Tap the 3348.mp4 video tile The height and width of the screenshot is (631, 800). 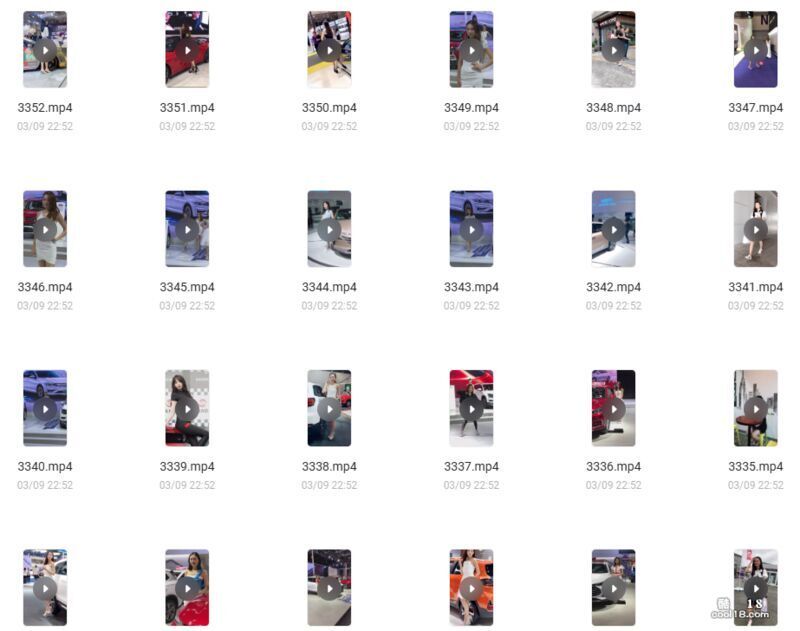tap(613, 50)
